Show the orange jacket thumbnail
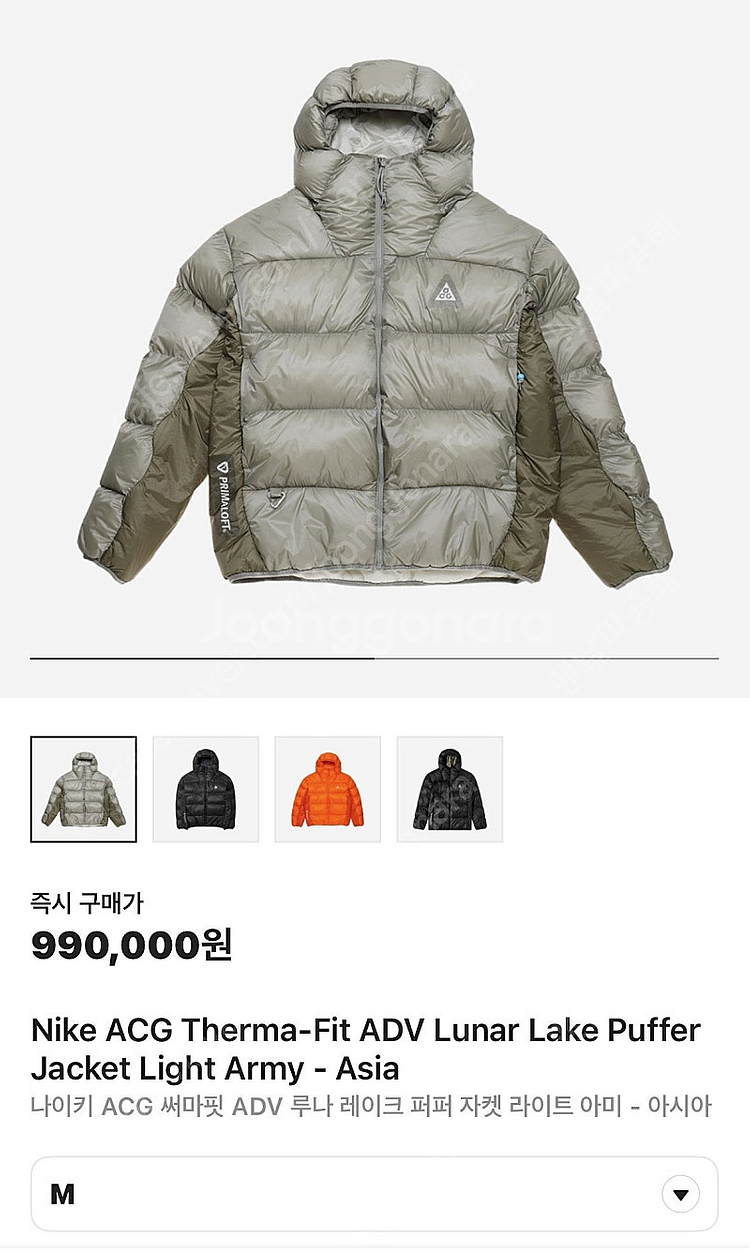This screenshot has height=1252, width=750. coord(328,789)
